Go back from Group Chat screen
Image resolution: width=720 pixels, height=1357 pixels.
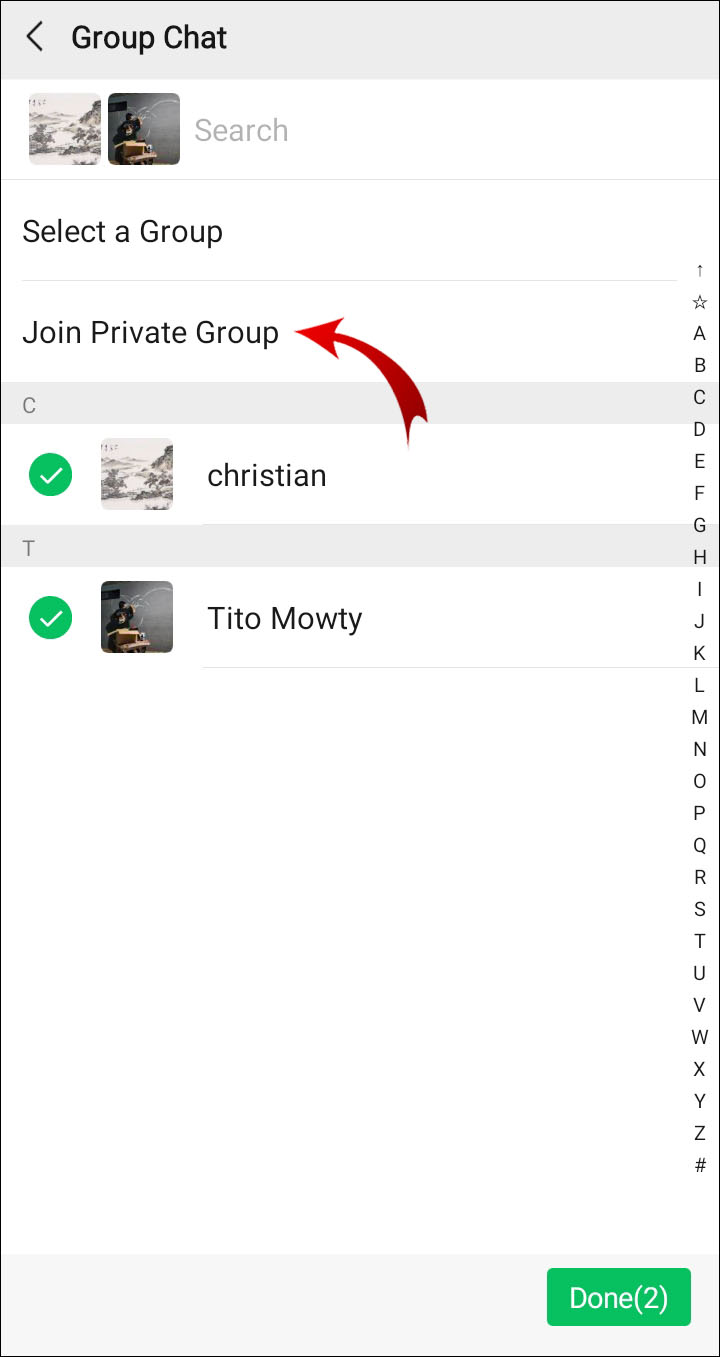pyautogui.click(x=35, y=38)
